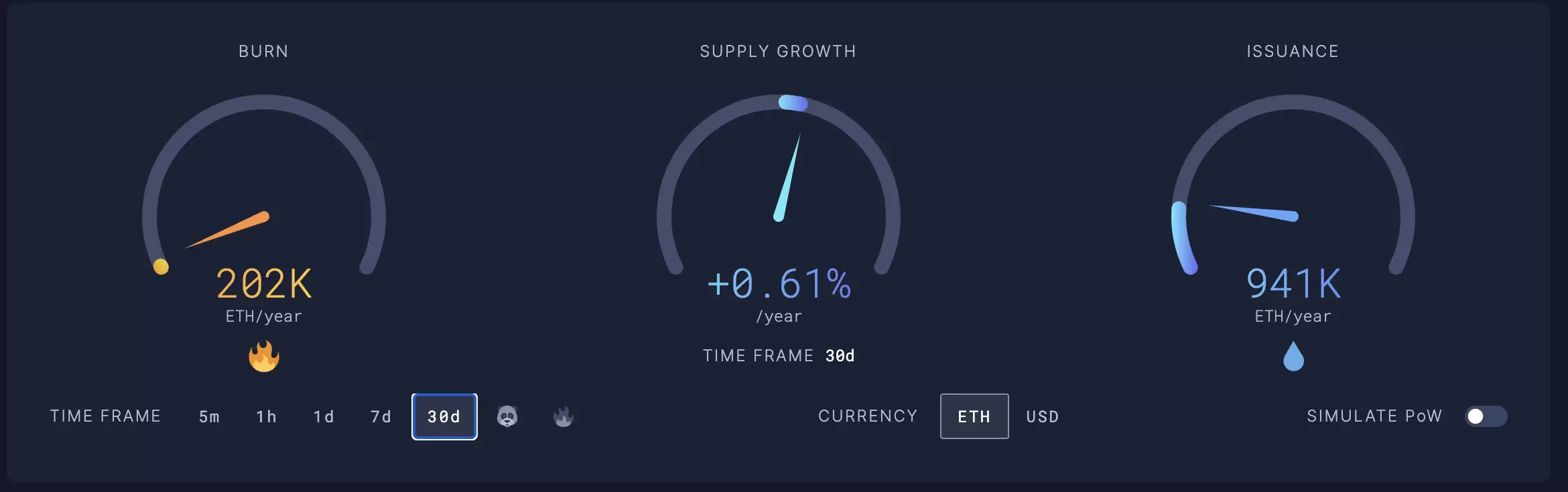Select the panda time frame icon
The width and height of the screenshot is (1568, 492).
pyautogui.click(x=507, y=417)
